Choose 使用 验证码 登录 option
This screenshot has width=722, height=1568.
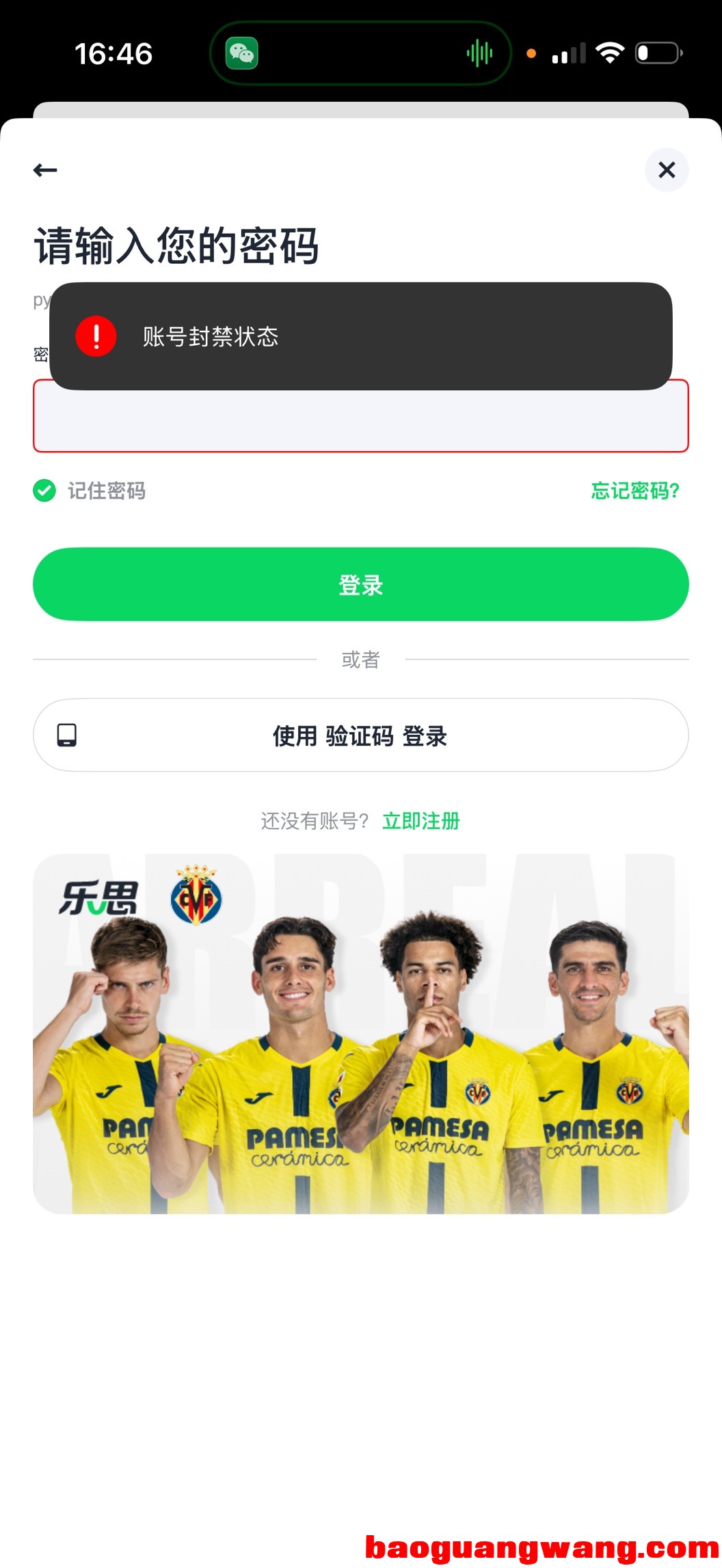coord(361,735)
